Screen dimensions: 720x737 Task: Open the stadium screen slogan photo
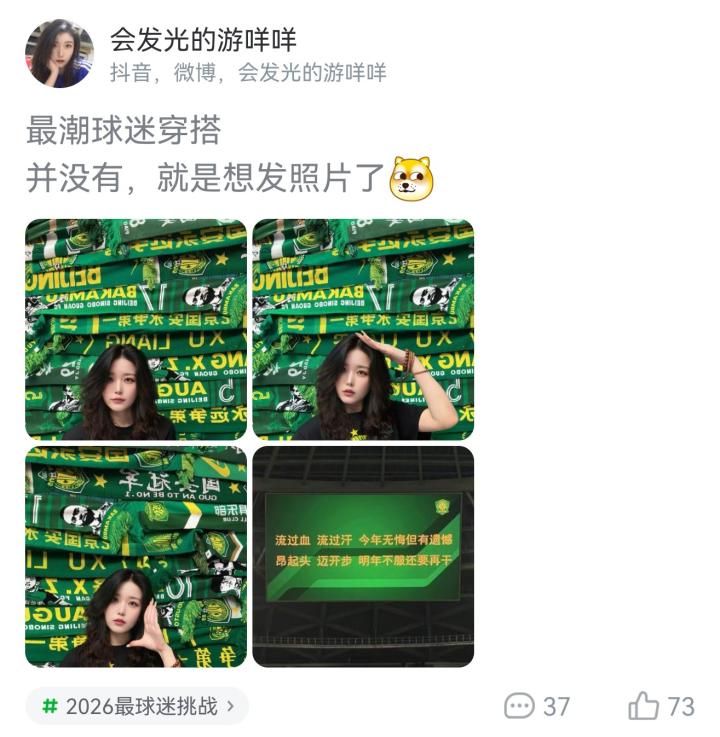tap(363, 556)
